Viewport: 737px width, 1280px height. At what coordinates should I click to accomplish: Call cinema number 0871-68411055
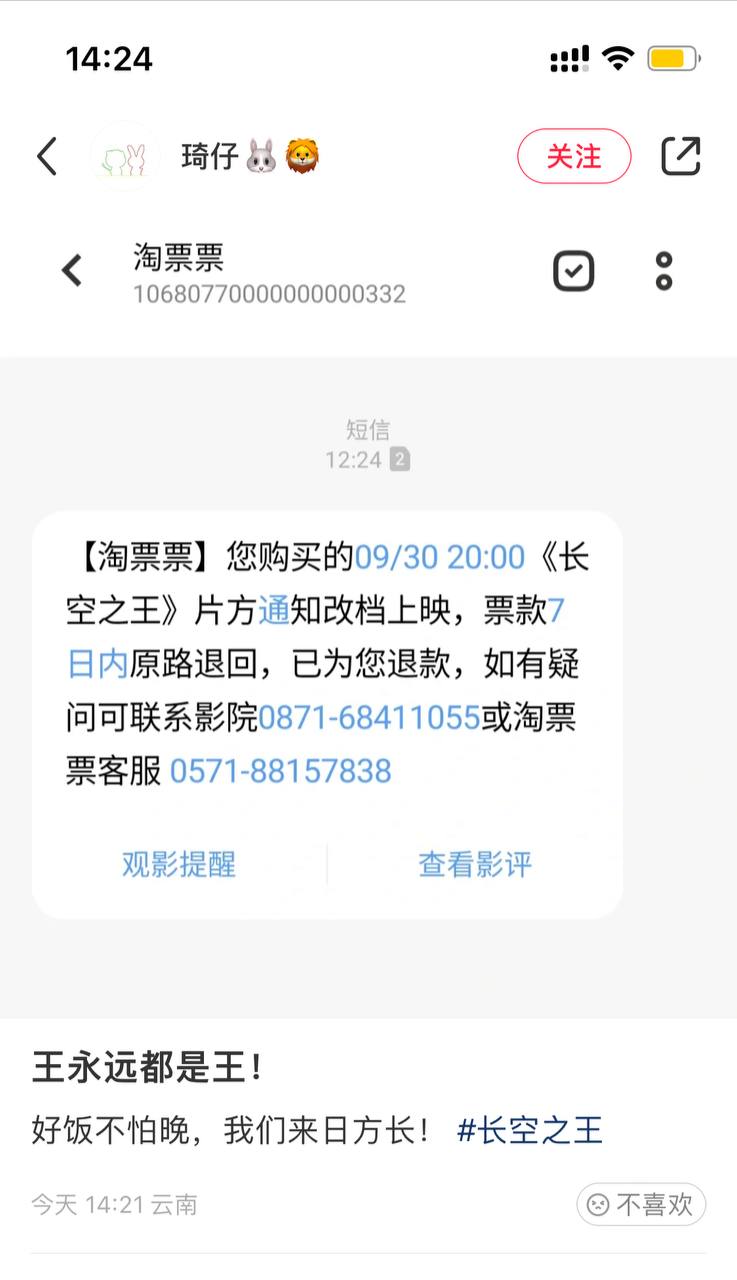pos(370,717)
